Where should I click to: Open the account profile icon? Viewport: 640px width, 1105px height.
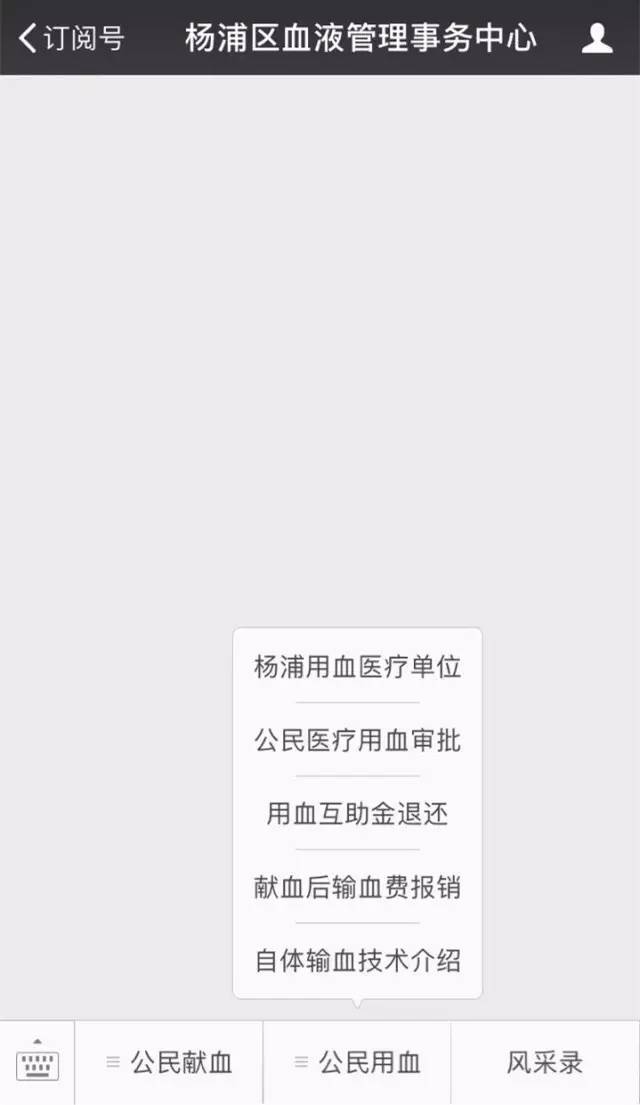(597, 38)
